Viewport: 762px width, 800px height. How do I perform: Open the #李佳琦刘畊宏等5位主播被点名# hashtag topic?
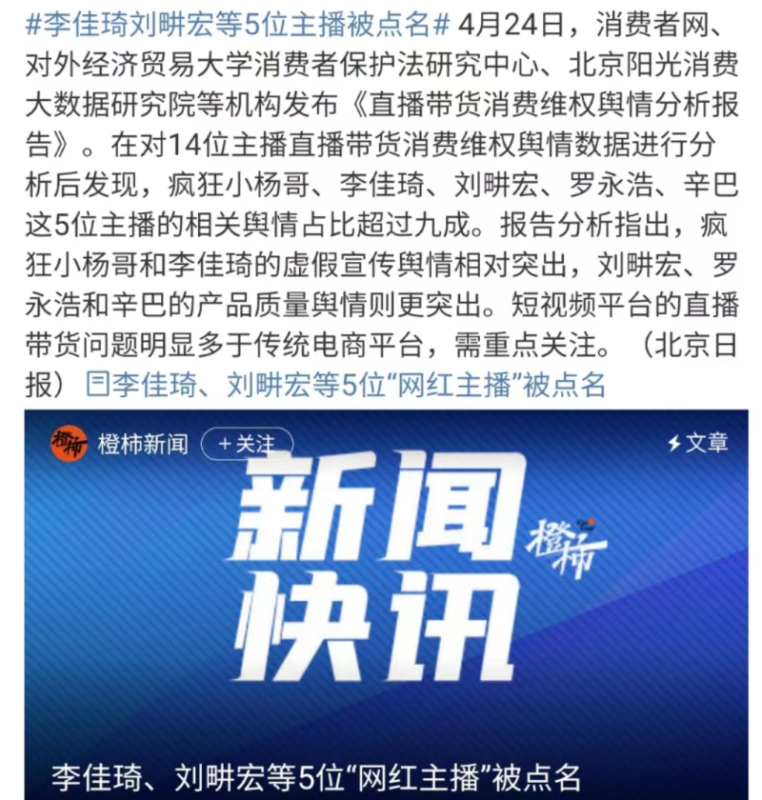[230, 24]
